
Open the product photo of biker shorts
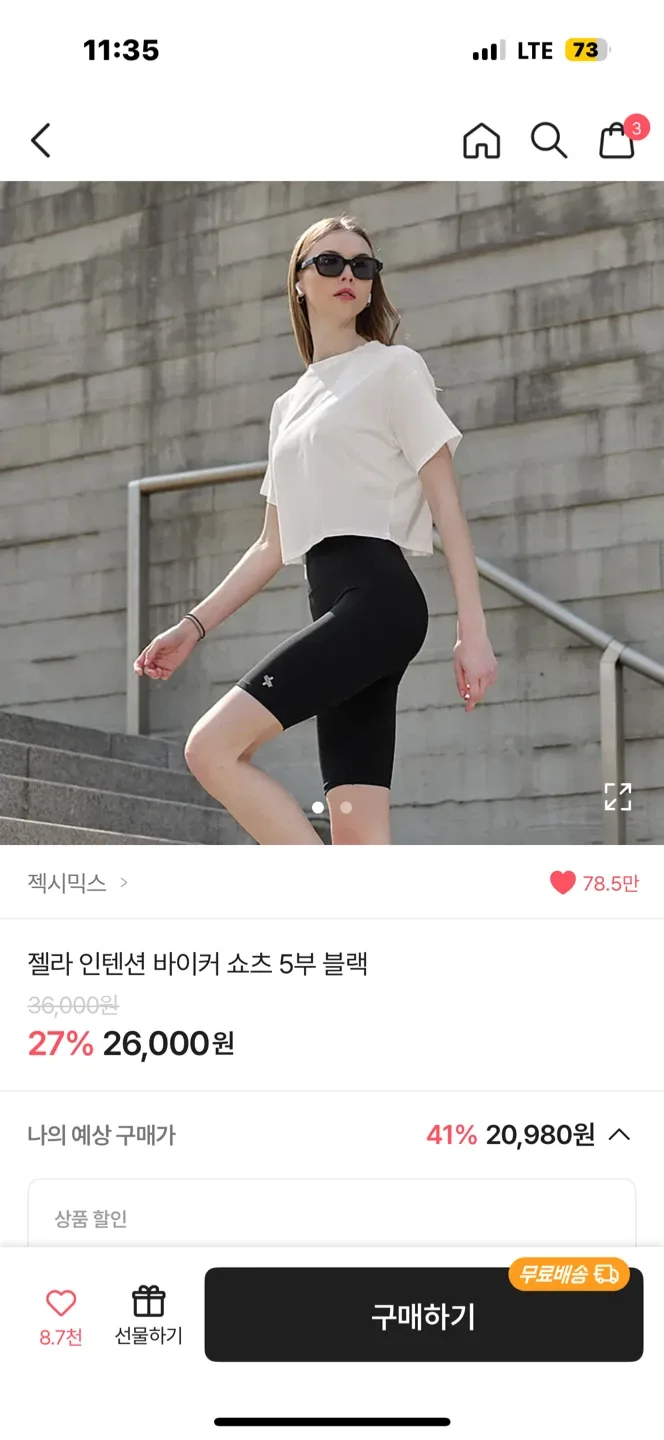(332, 500)
